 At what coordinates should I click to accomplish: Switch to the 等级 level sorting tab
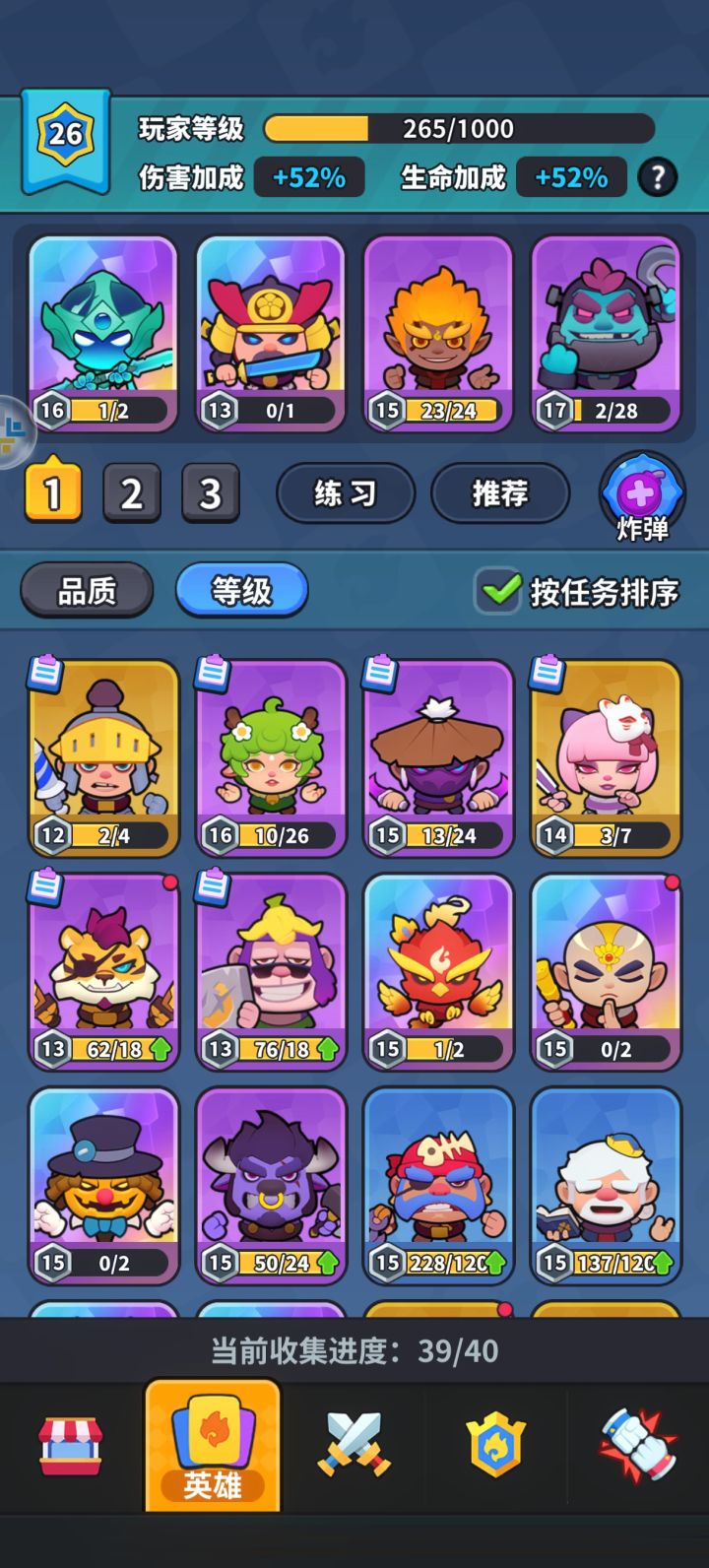coord(240,591)
